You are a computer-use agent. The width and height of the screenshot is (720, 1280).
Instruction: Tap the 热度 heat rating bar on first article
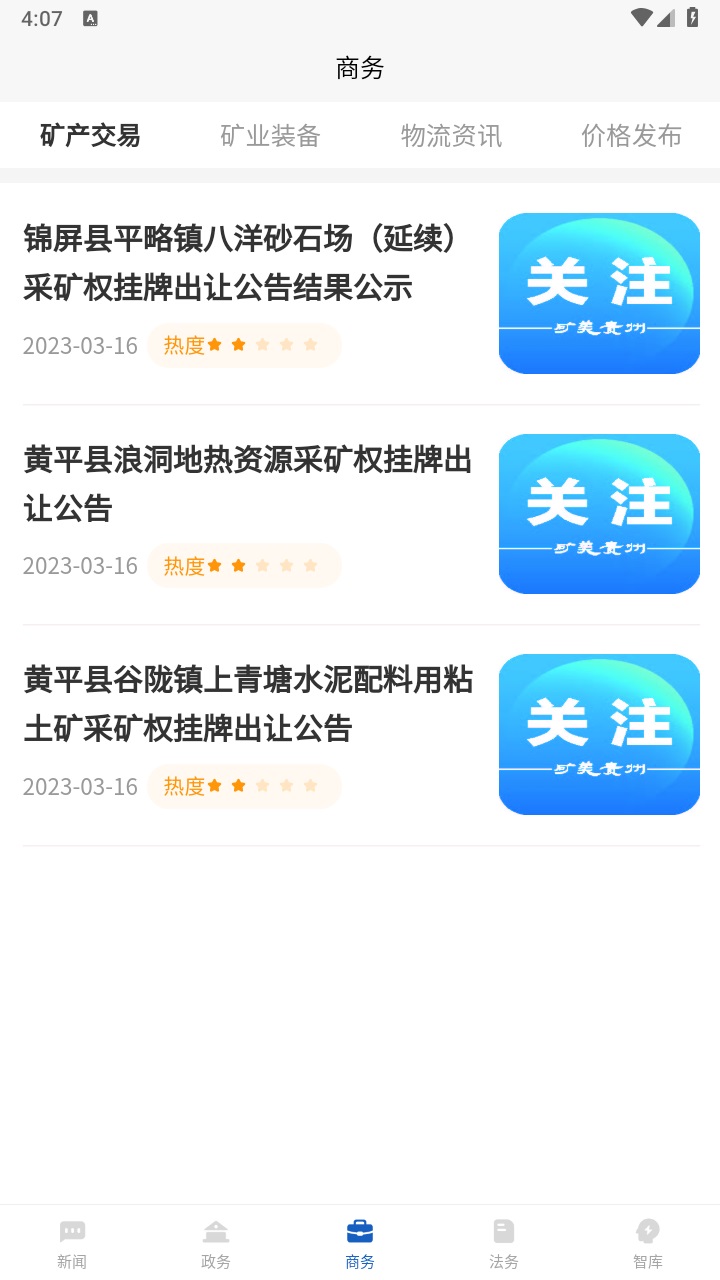pyautogui.click(x=245, y=345)
